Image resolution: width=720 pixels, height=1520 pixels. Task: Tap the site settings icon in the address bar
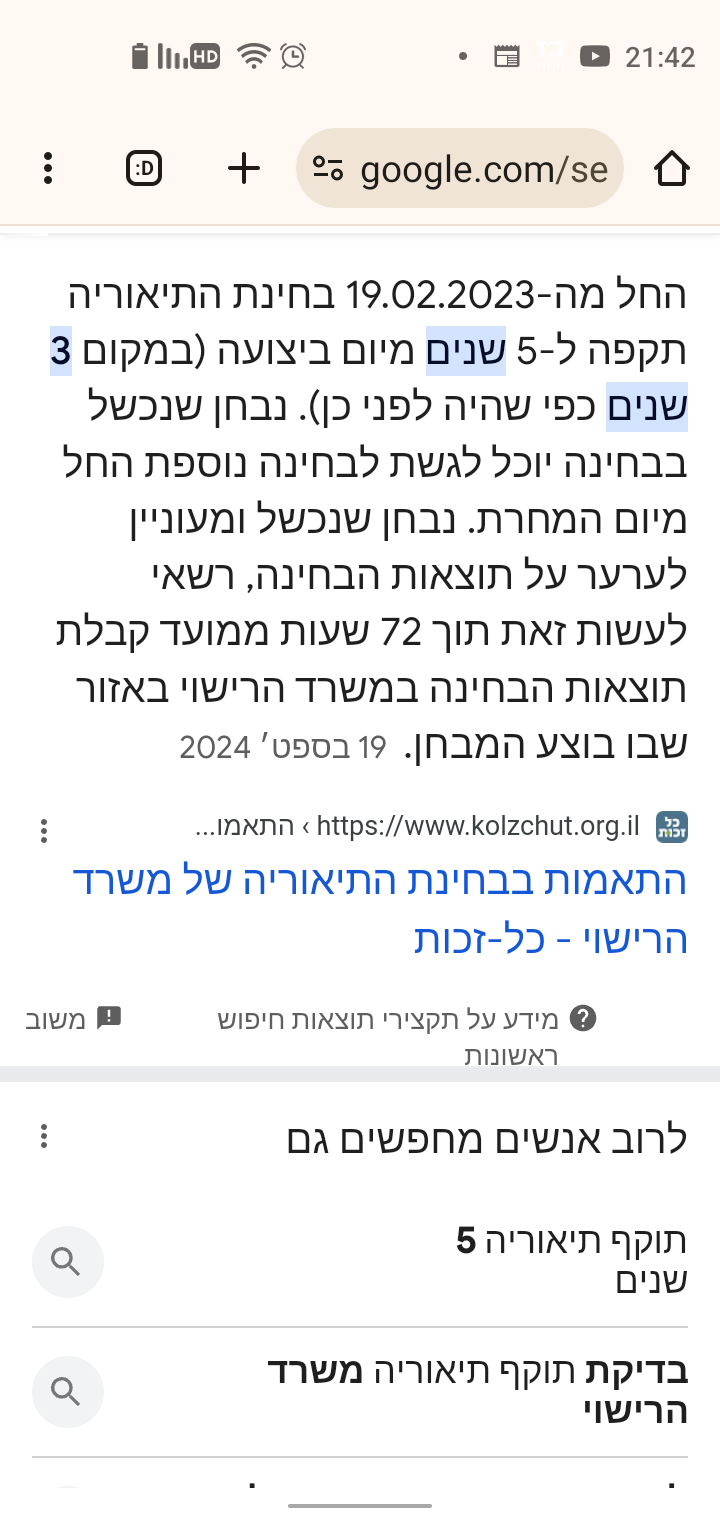[330, 168]
